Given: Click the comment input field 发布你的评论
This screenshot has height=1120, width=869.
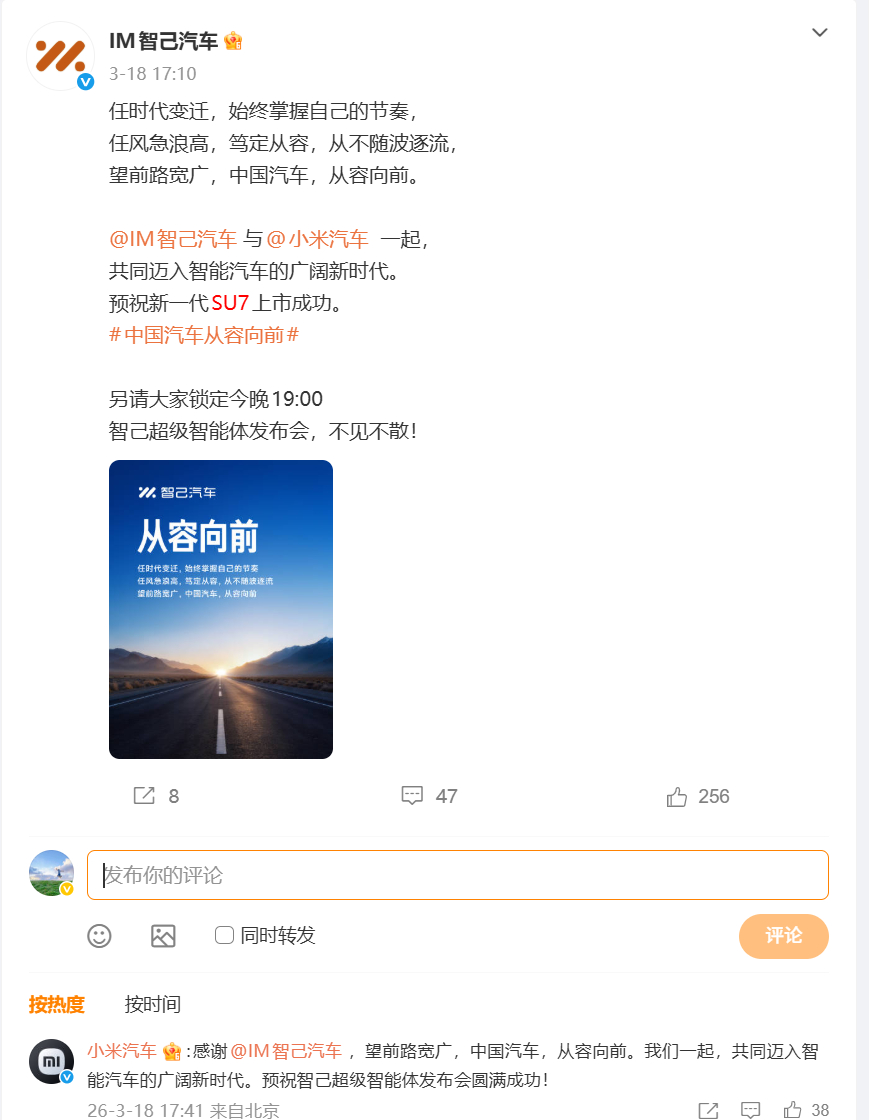Looking at the screenshot, I should tap(400, 874).
